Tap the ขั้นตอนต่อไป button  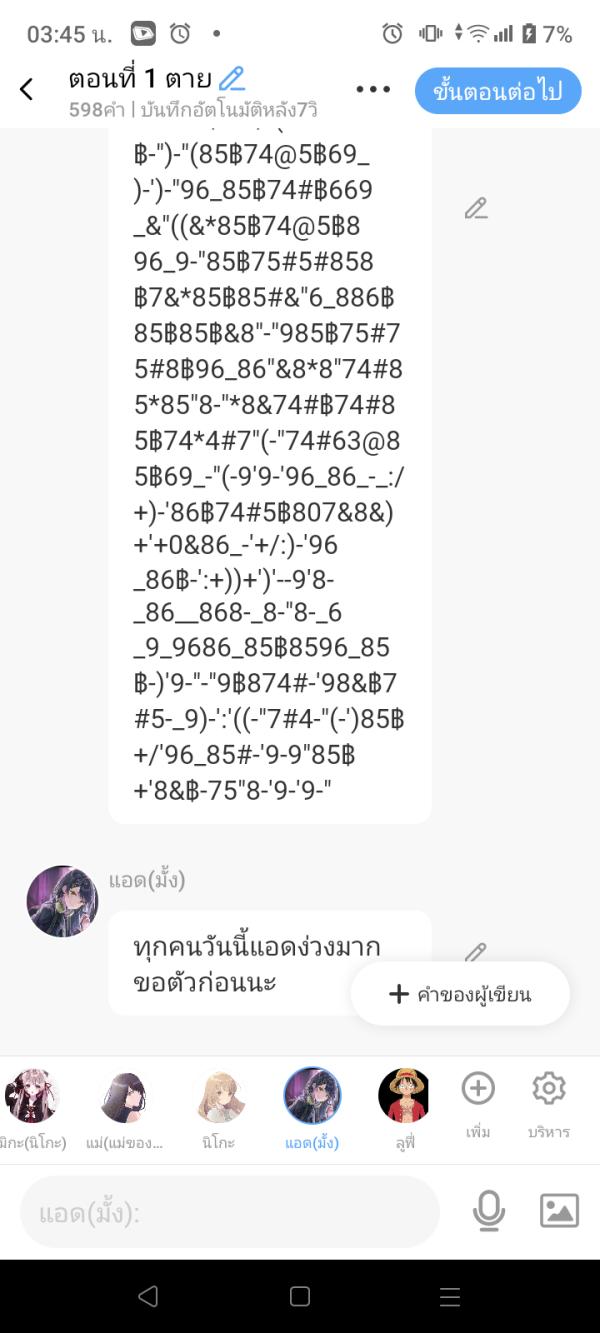click(498, 91)
